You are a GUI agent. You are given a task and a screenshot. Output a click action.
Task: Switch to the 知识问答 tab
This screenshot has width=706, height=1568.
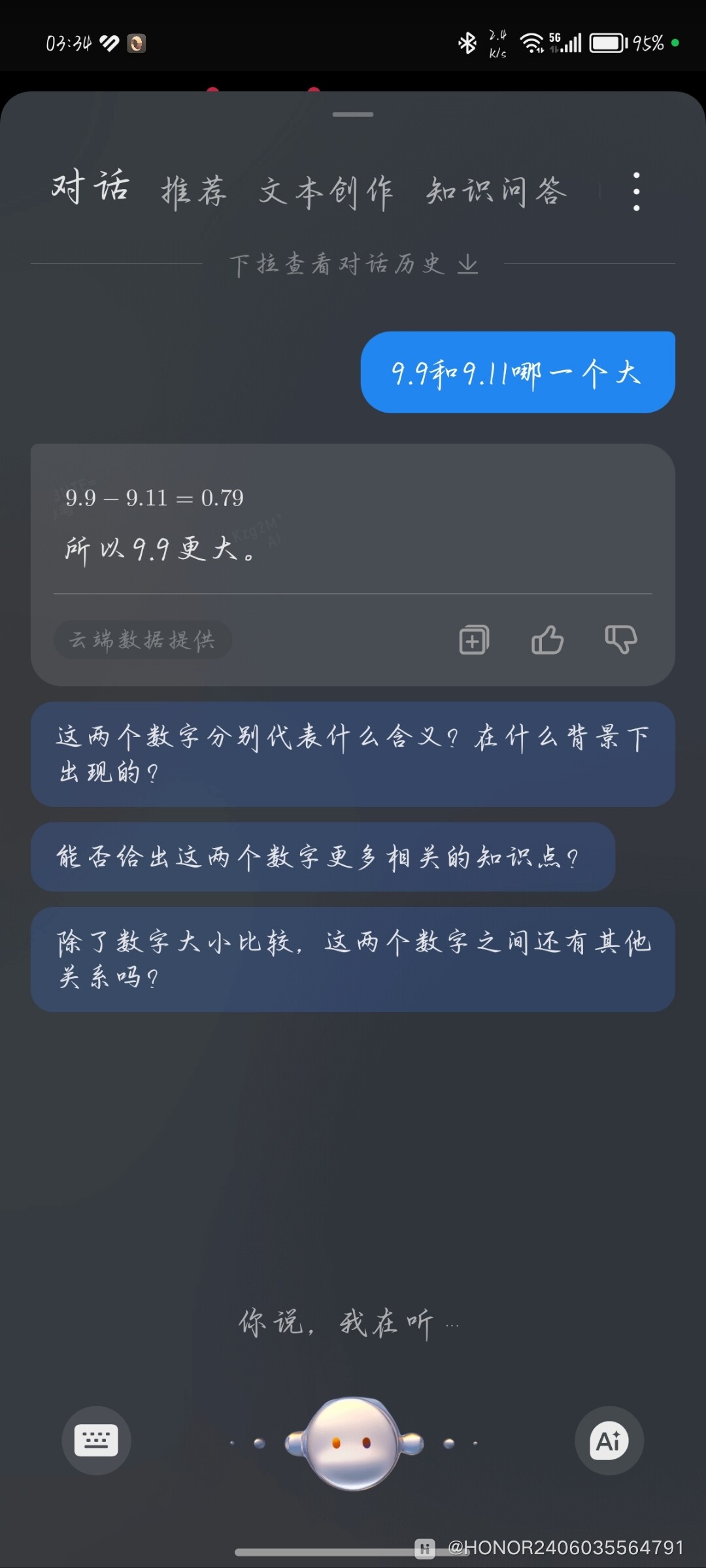[x=496, y=191]
